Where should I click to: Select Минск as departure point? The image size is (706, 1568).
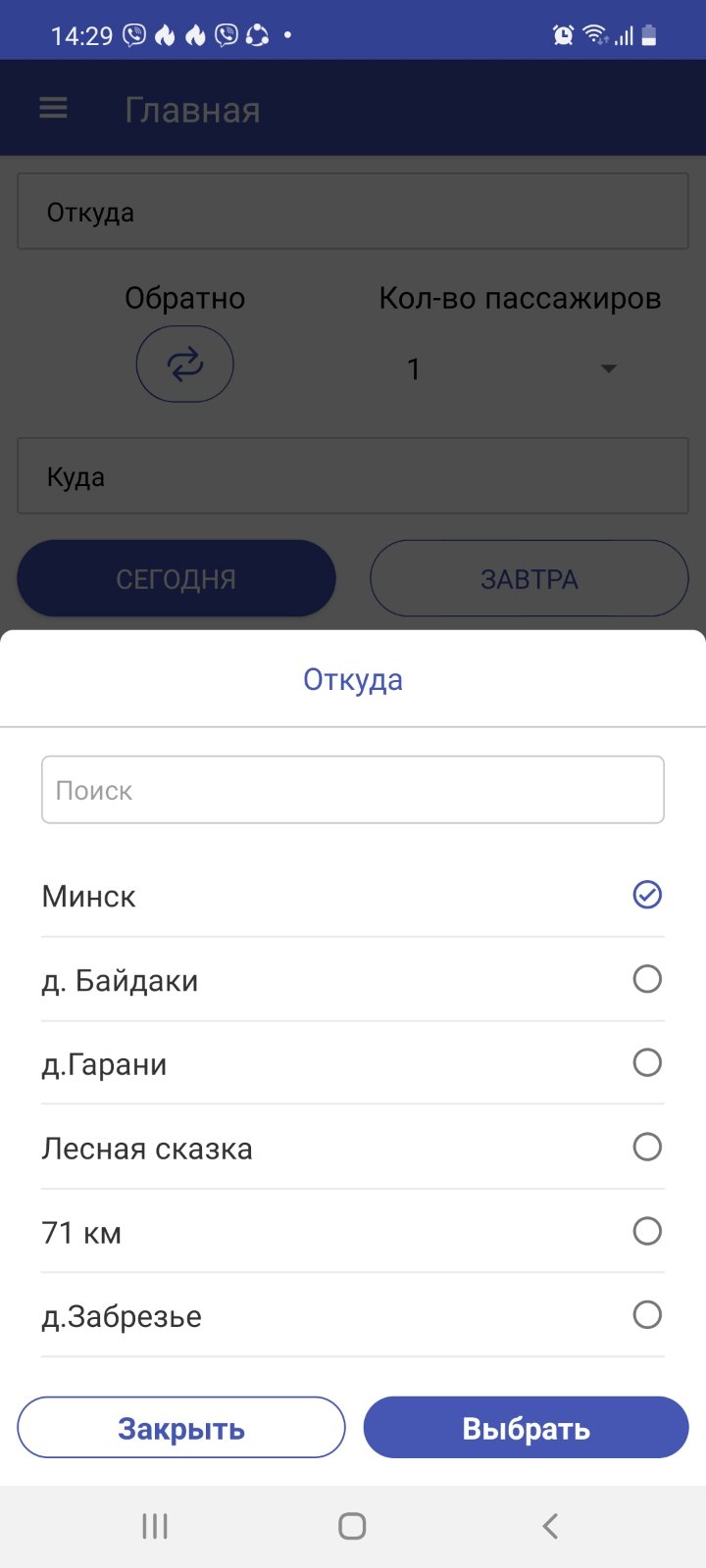352,896
